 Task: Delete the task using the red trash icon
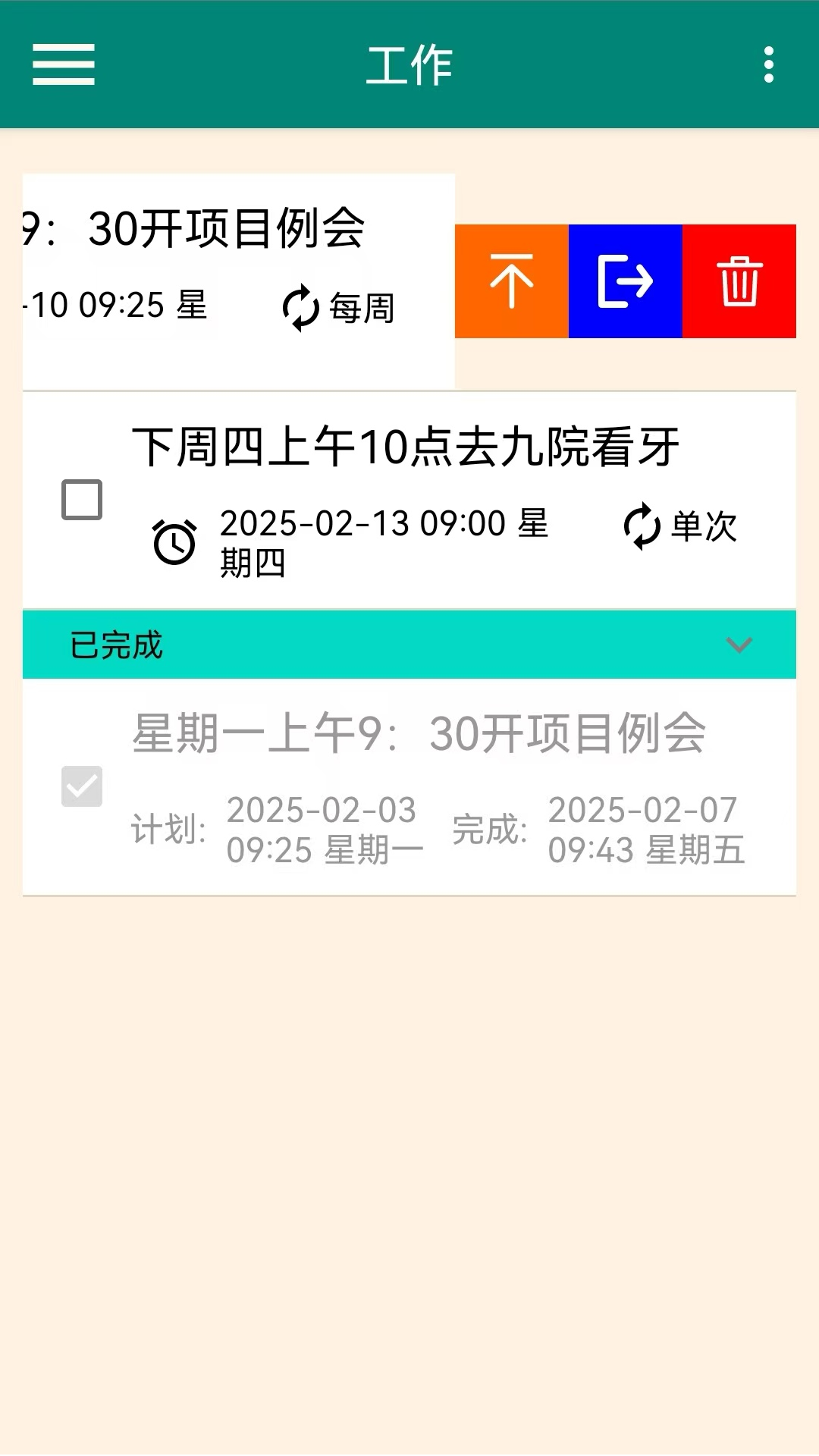tap(739, 281)
